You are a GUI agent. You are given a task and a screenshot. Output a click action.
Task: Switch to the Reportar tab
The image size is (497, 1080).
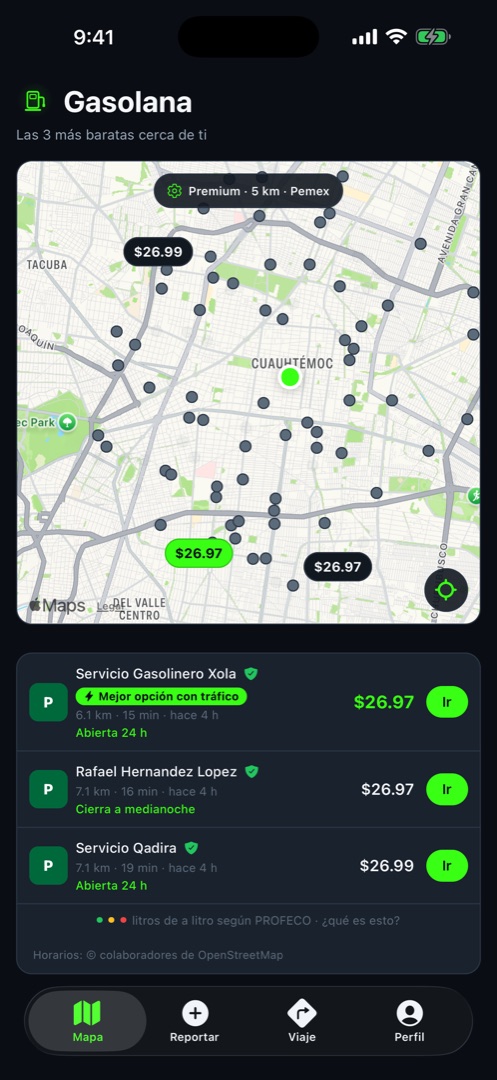tap(195, 1023)
